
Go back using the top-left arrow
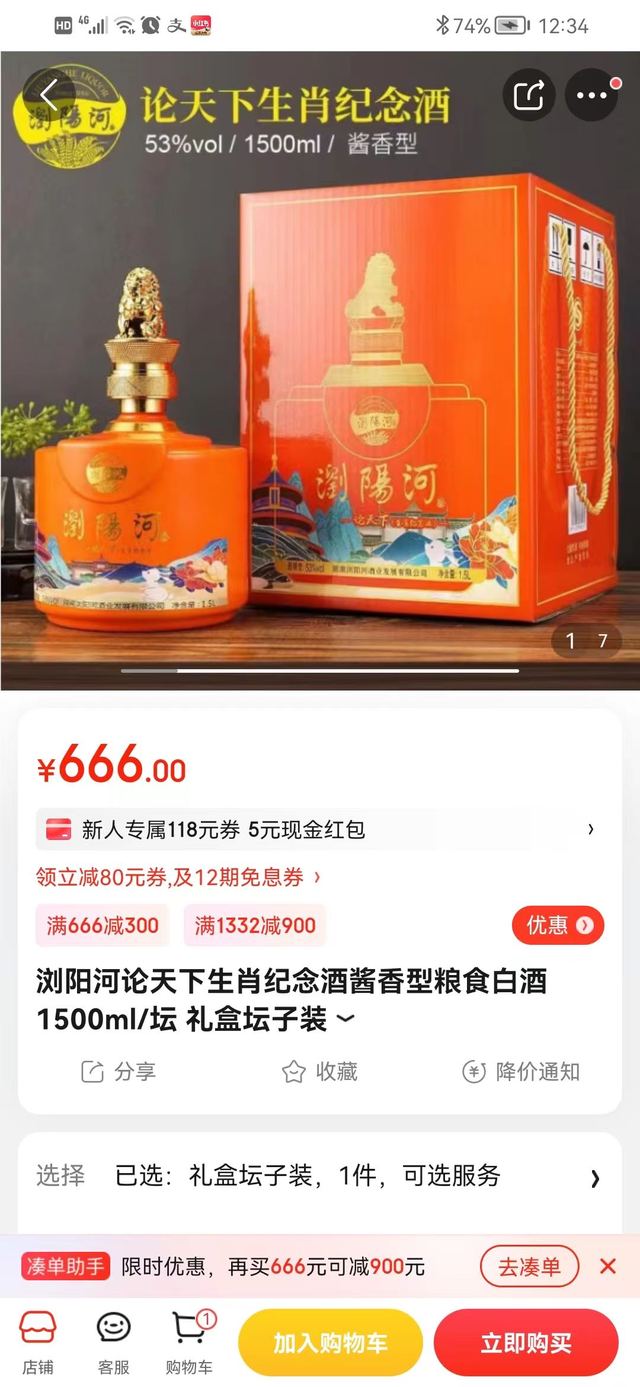[x=48, y=96]
